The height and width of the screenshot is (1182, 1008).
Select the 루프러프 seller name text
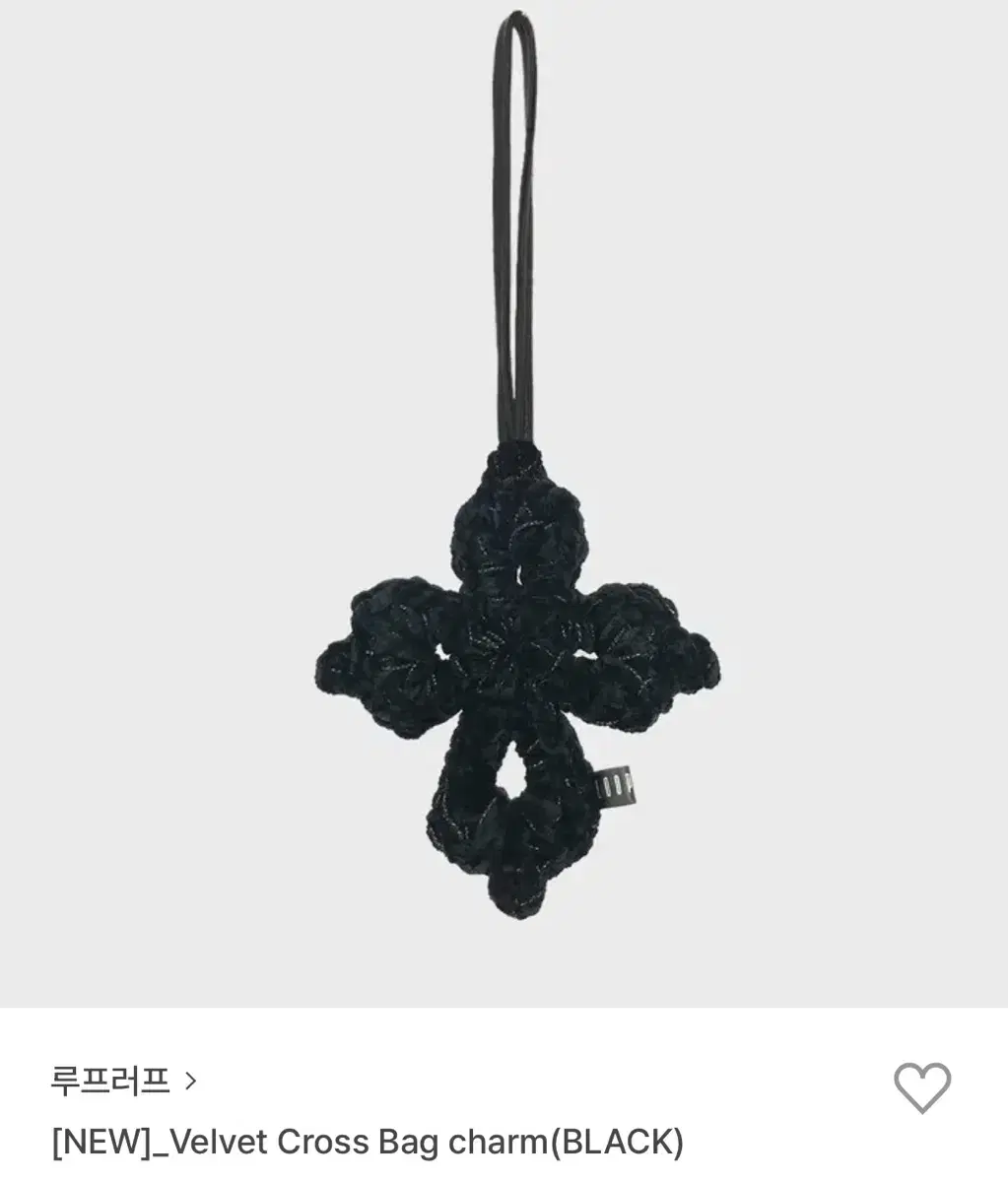click(107, 1080)
